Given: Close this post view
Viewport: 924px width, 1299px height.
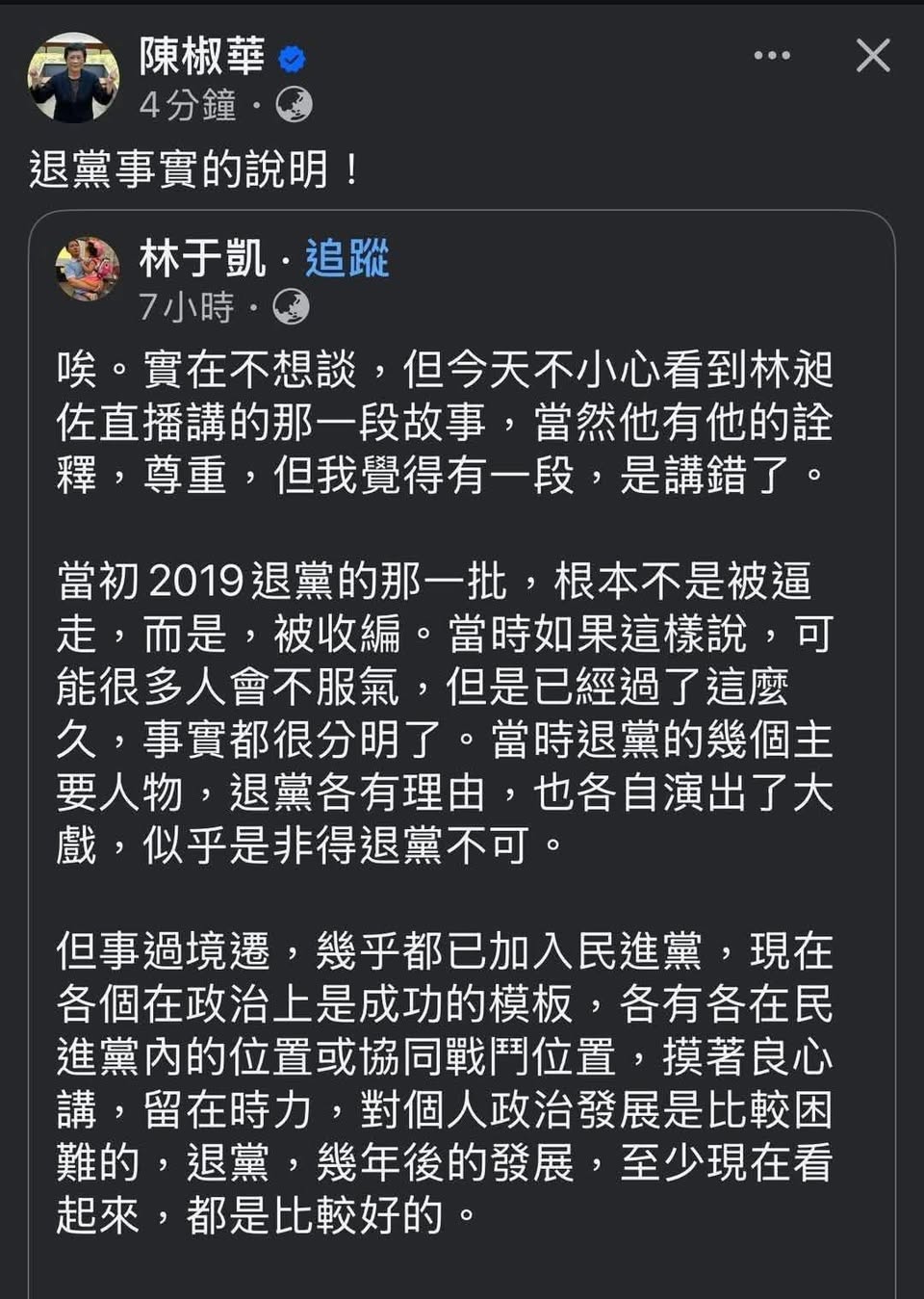Looking at the screenshot, I should (873, 56).
